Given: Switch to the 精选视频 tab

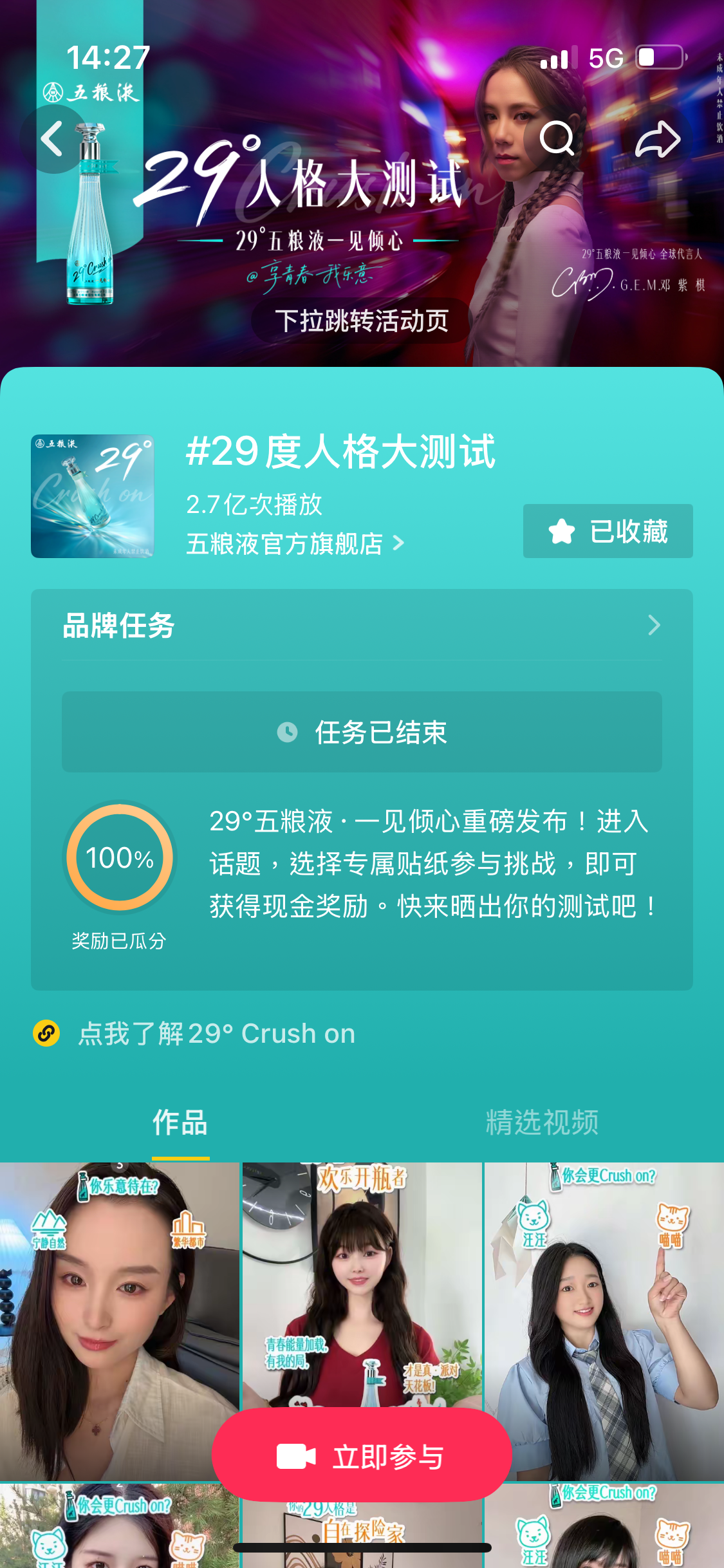Looking at the screenshot, I should tap(542, 1123).
